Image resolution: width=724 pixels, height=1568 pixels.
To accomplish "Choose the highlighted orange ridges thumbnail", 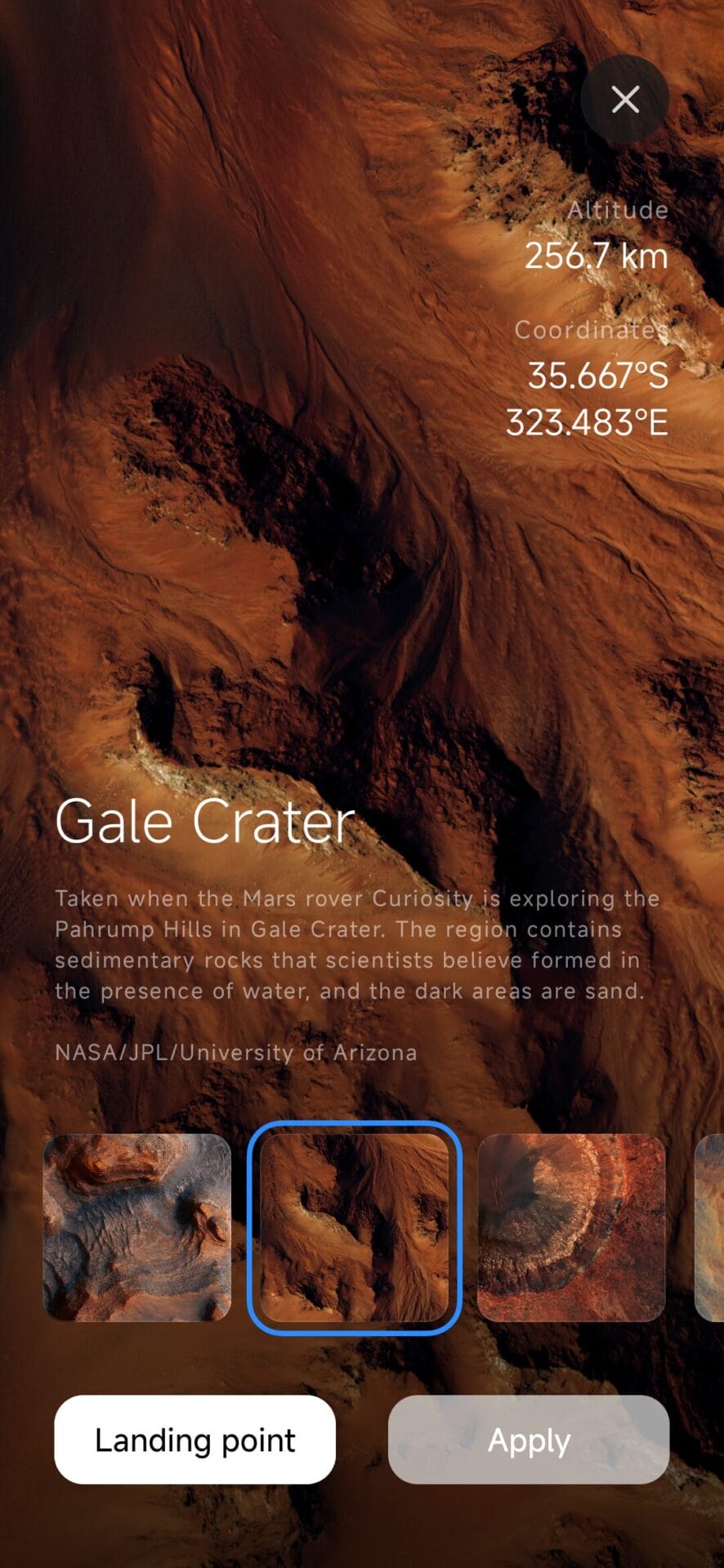I will 355,1227.
